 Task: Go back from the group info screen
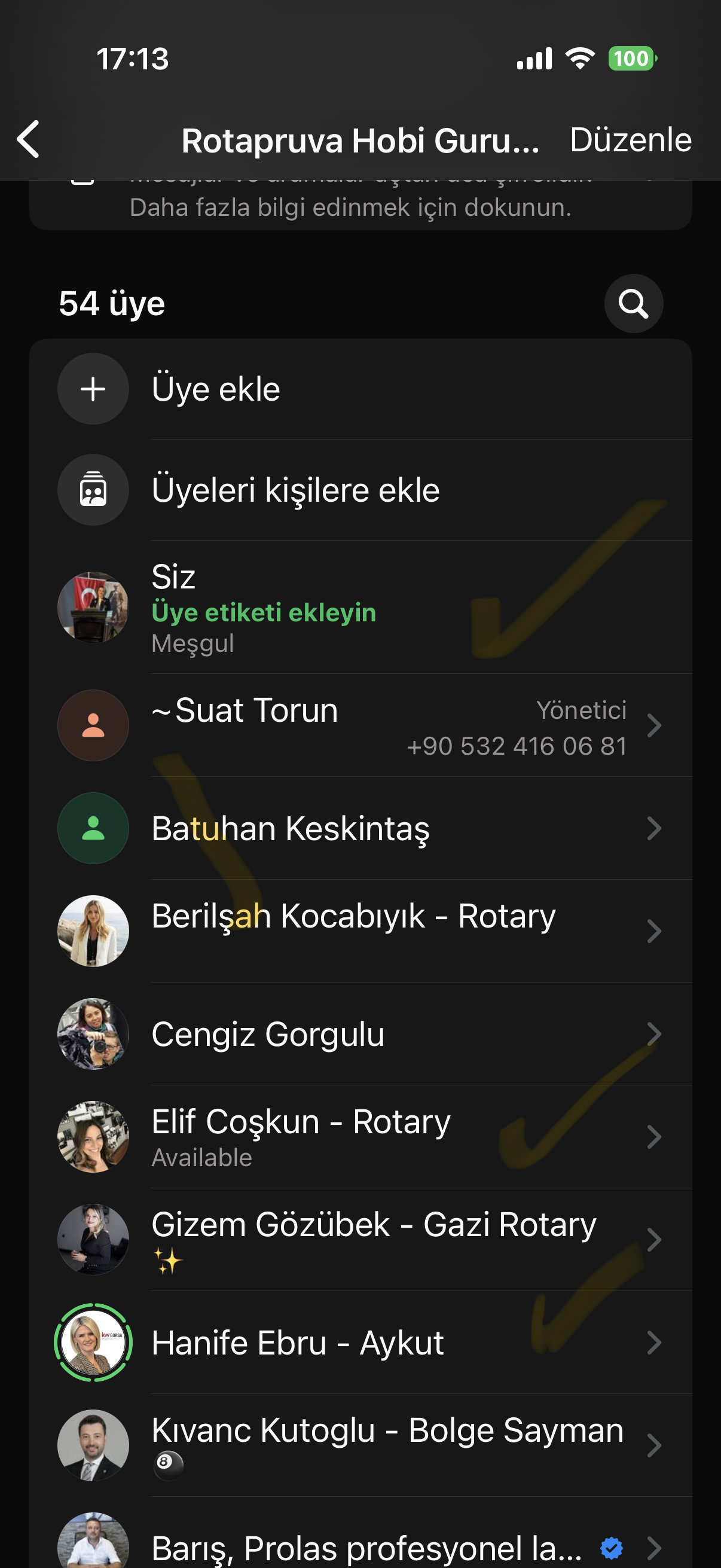(x=29, y=139)
